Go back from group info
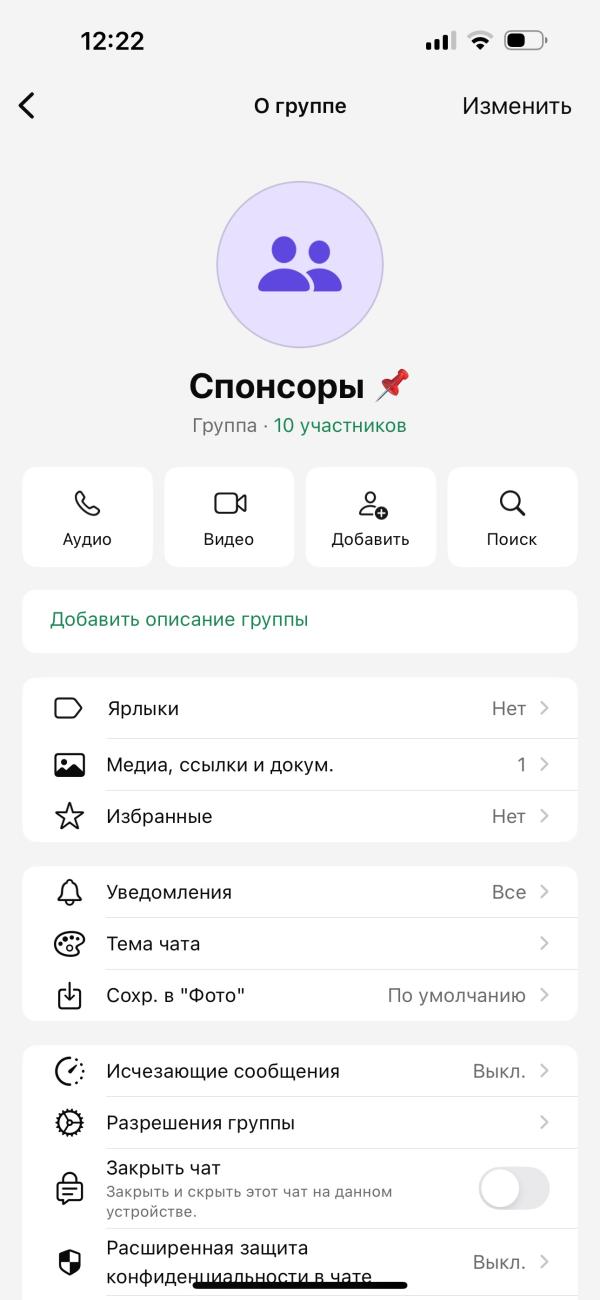The image size is (600, 1300). (27, 106)
